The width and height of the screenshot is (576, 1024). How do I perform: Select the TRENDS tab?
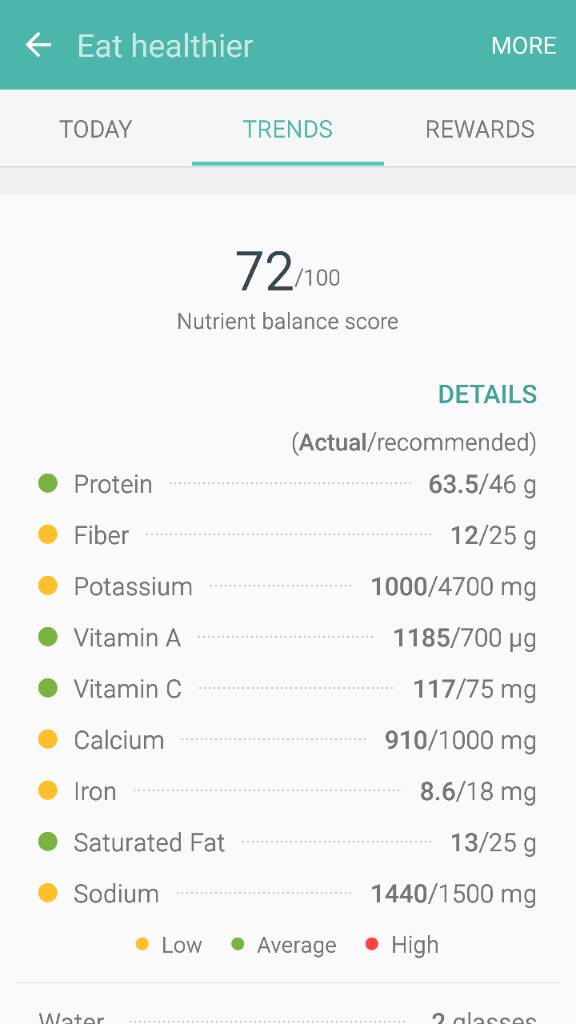tap(288, 129)
